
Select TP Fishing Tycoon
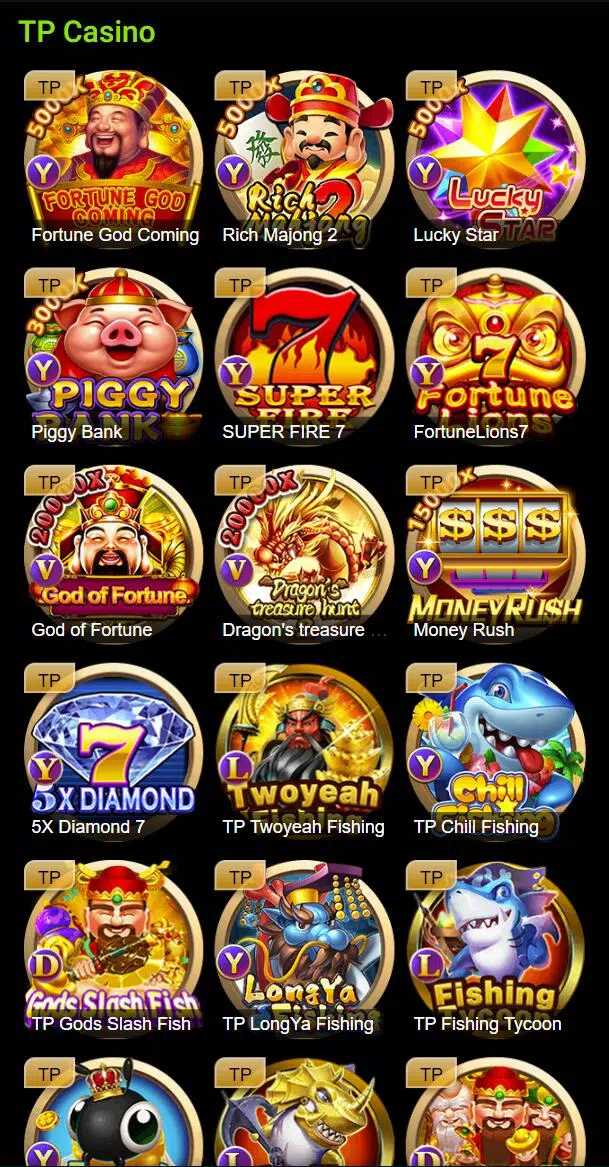point(495,946)
